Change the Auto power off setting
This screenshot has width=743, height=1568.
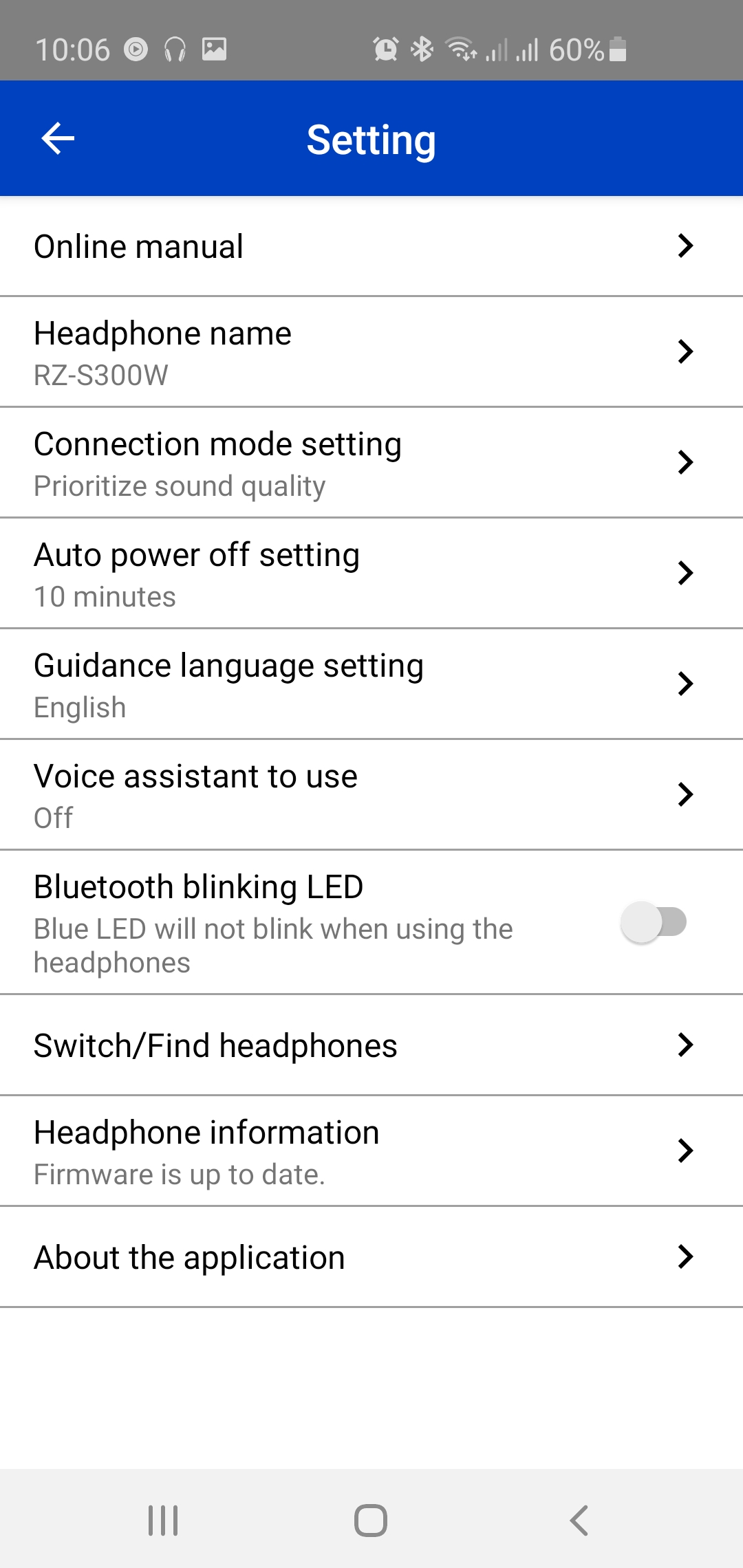point(371,574)
